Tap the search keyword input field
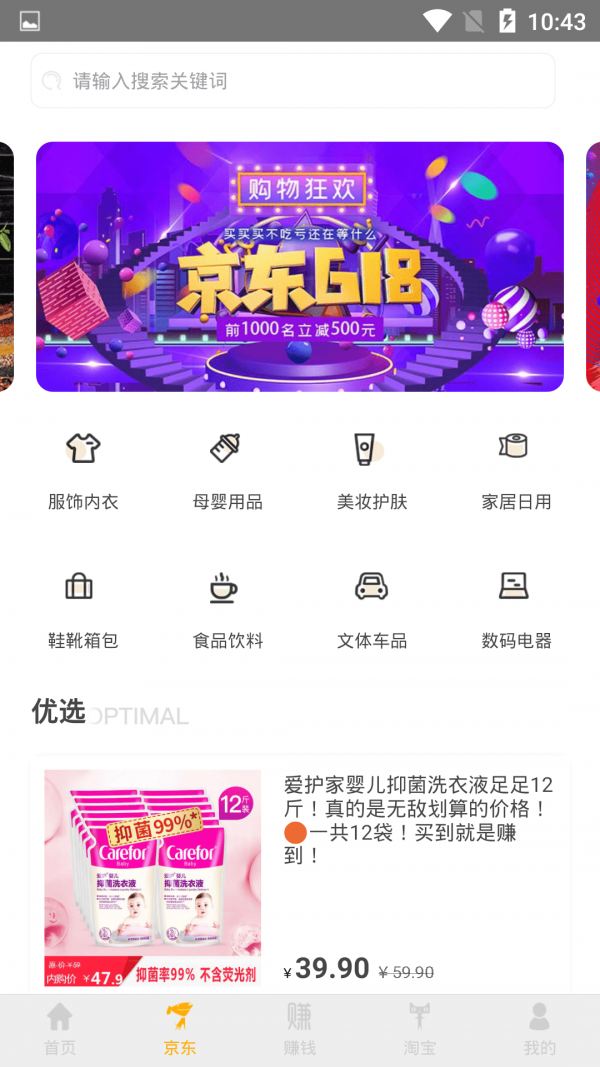 tap(292, 81)
